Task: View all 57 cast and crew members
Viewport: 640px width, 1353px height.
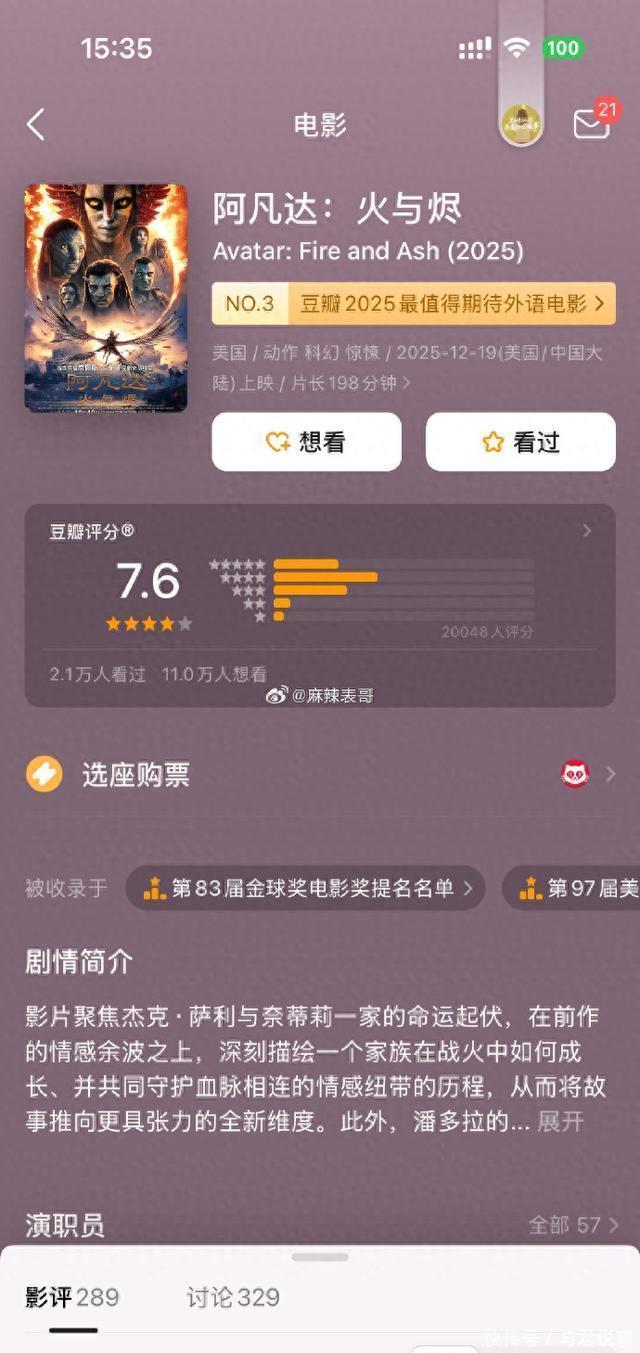Action: [x=574, y=1225]
